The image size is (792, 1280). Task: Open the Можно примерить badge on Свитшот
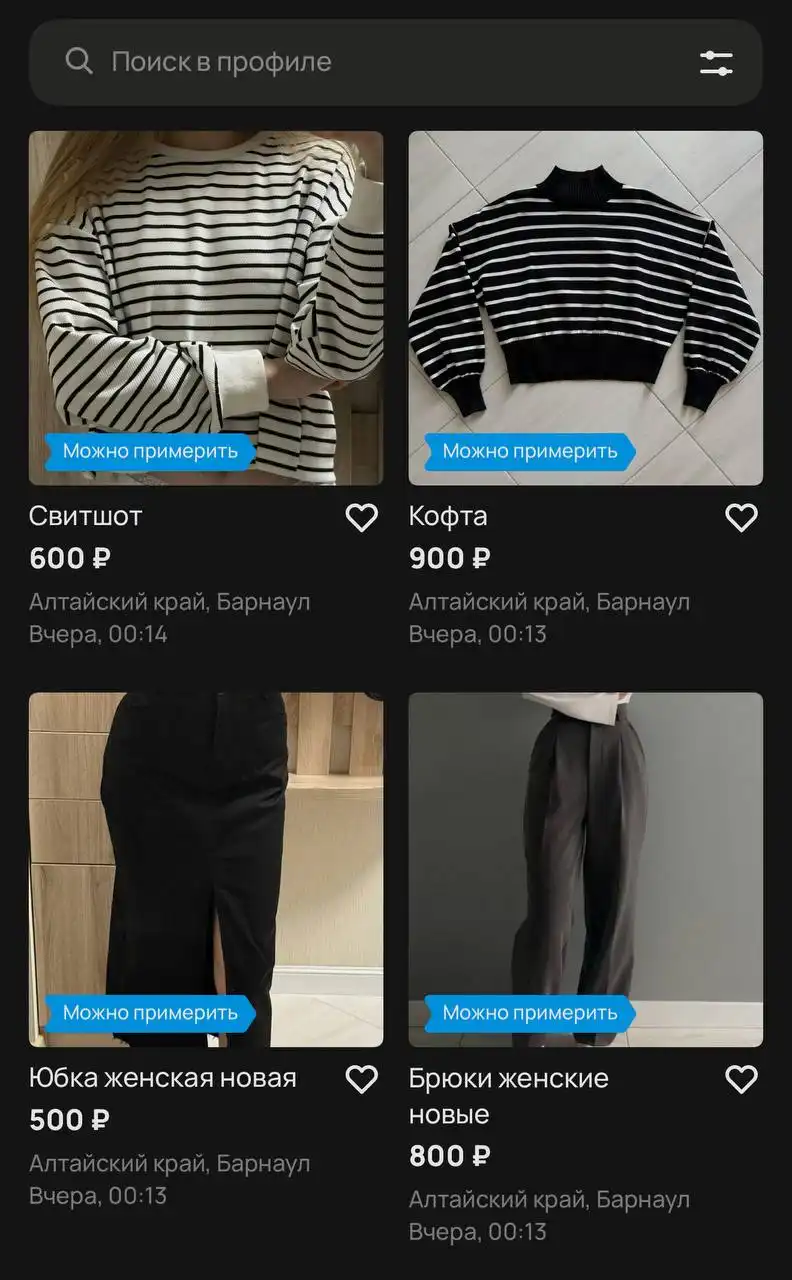pos(148,451)
